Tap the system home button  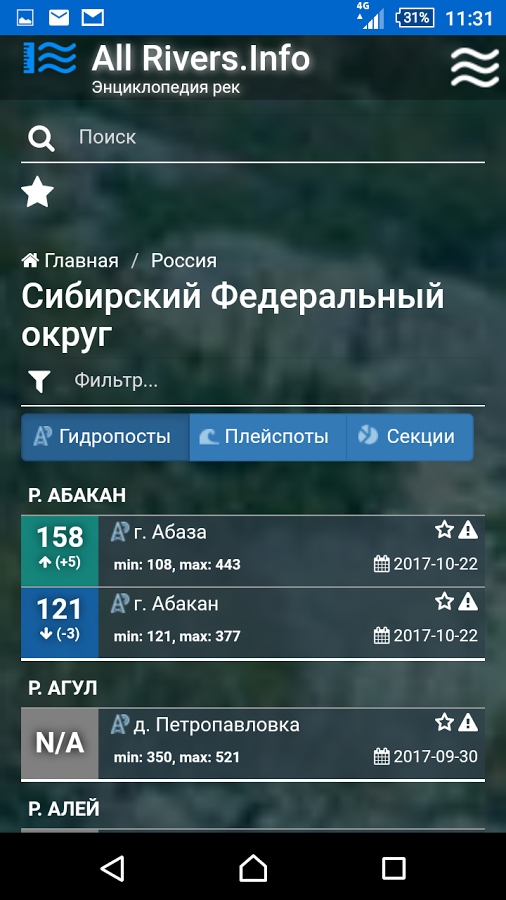(x=253, y=867)
